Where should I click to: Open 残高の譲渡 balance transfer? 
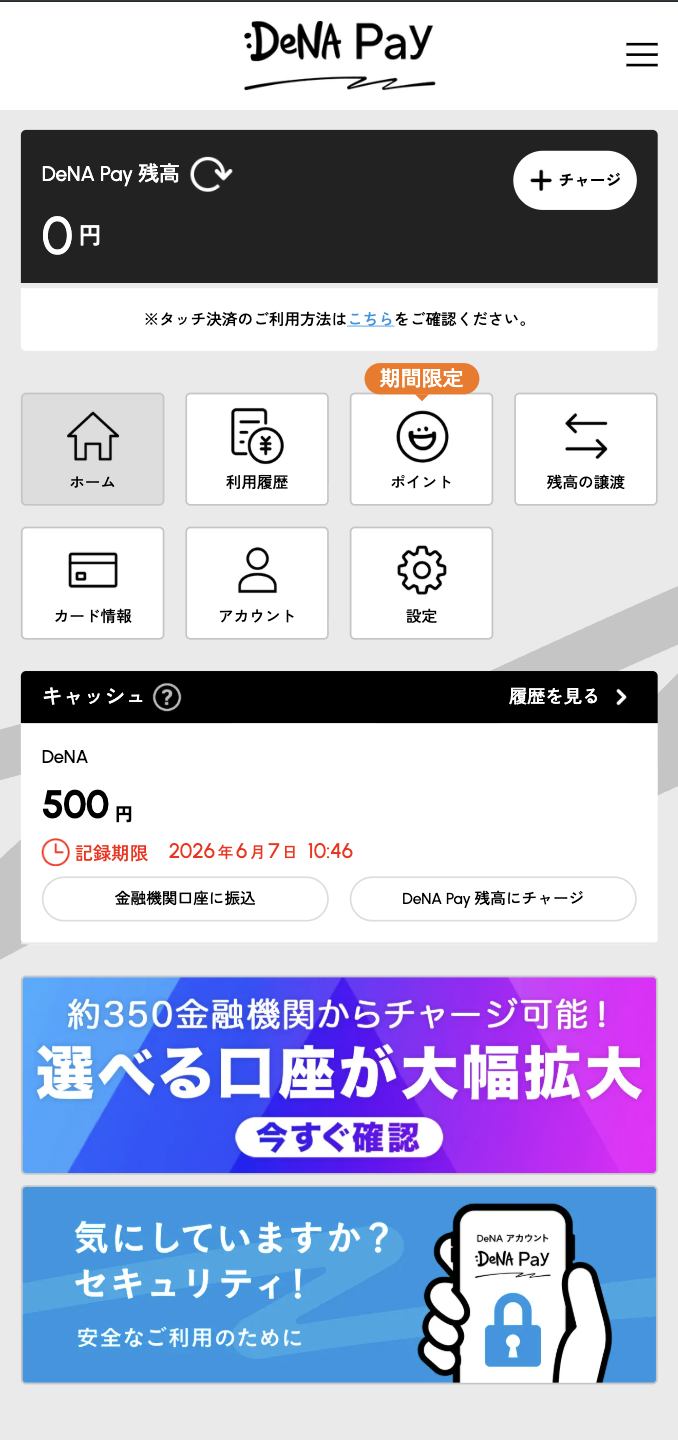pyautogui.click(x=586, y=449)
